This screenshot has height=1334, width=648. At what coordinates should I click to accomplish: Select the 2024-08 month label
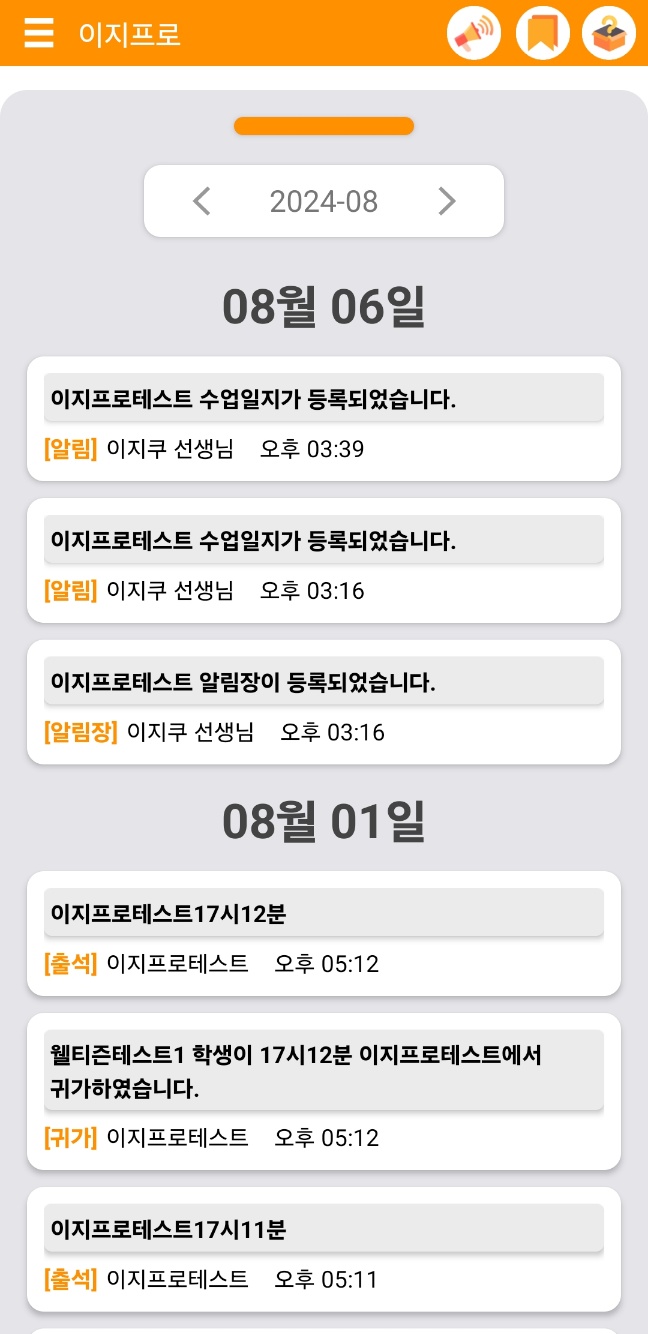[x=324, y=201]
